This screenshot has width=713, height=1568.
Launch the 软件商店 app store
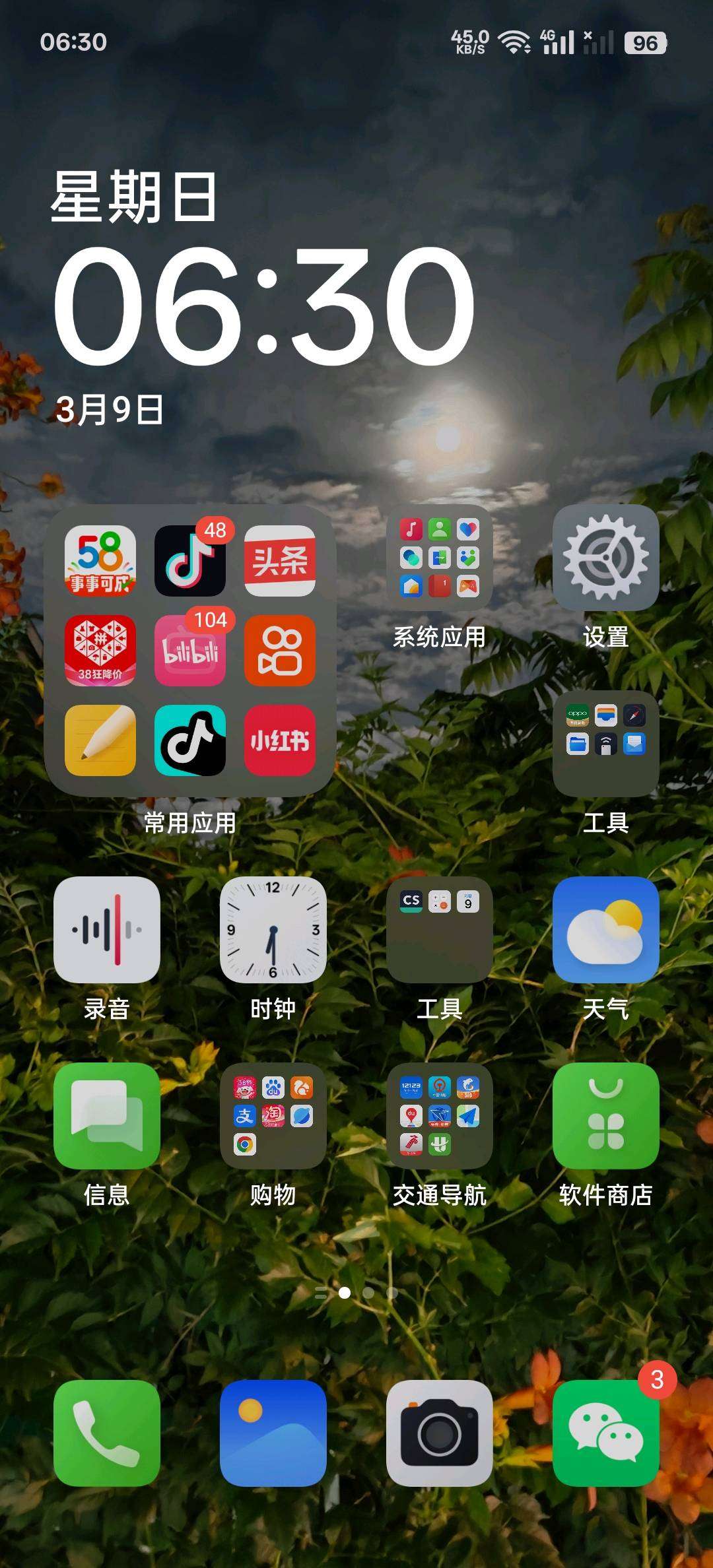[606, 1117]
